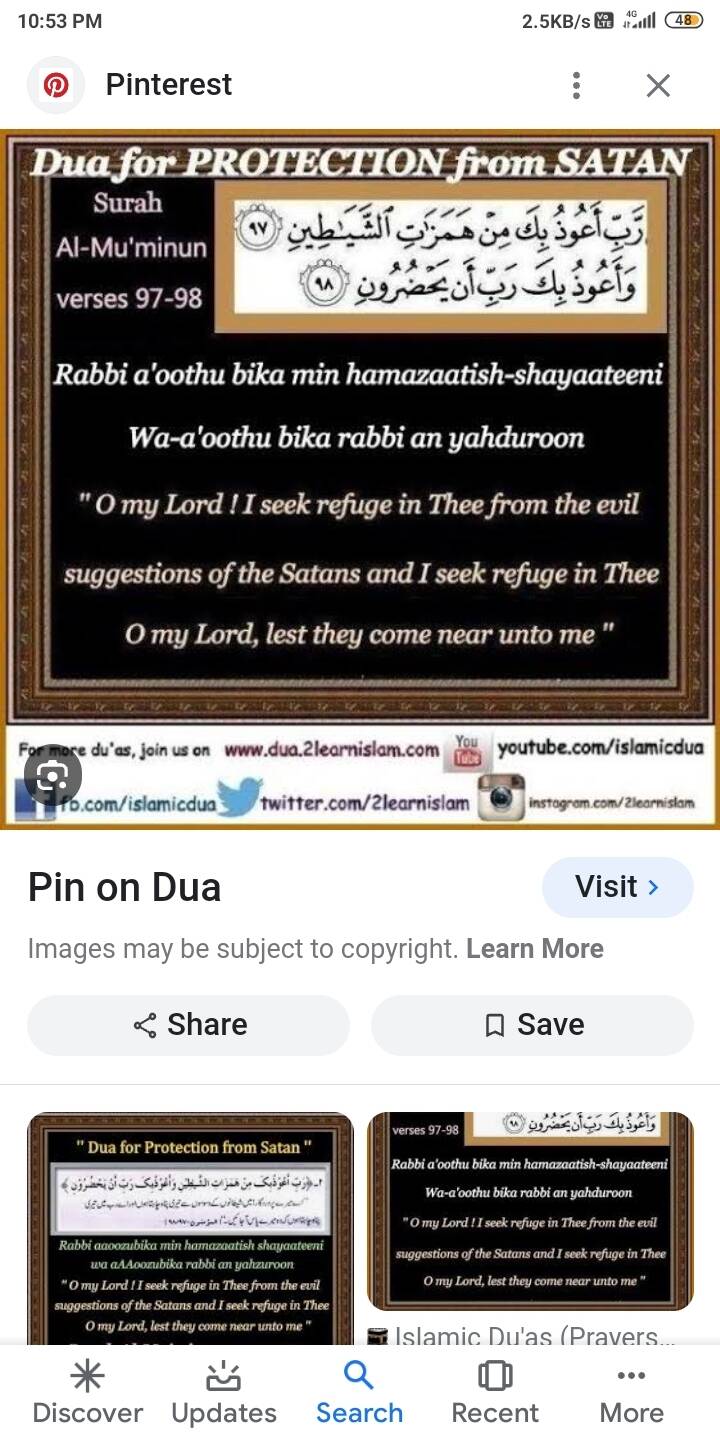The height and width of the screenshot is (1440, 720).
Task: Close the image viewer
Action: (658, 85)
